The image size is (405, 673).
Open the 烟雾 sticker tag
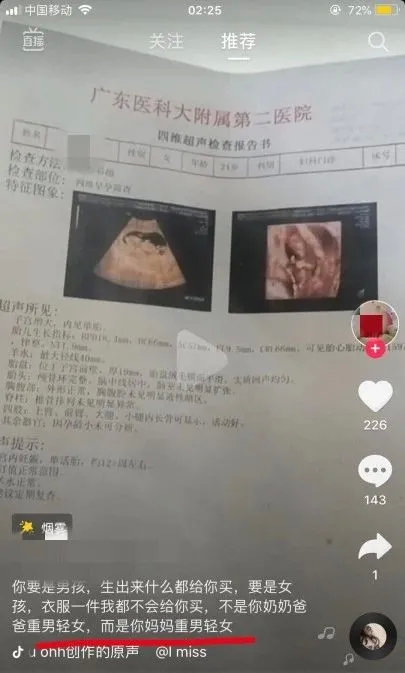point(42,527)
